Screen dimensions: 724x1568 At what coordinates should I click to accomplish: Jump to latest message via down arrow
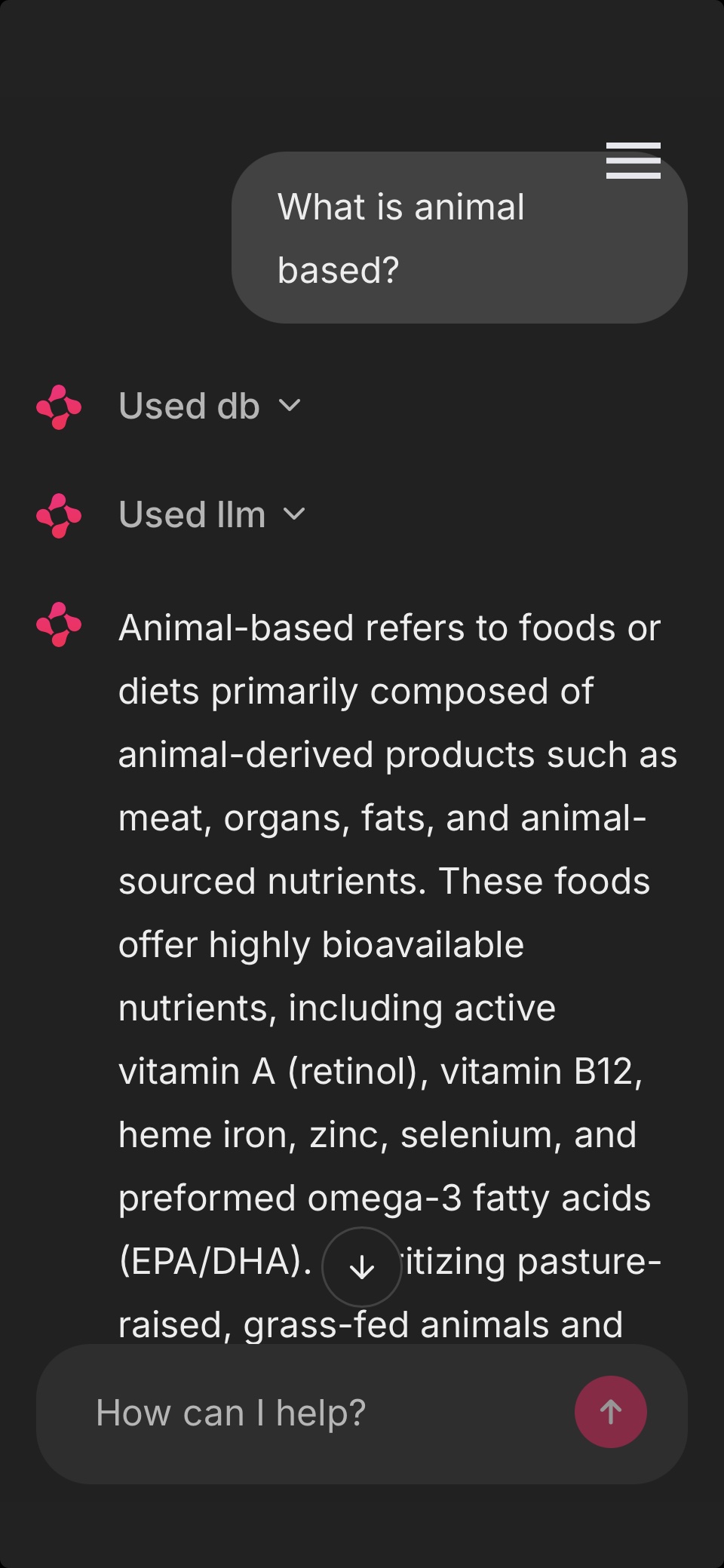[x=361, y=1266]
